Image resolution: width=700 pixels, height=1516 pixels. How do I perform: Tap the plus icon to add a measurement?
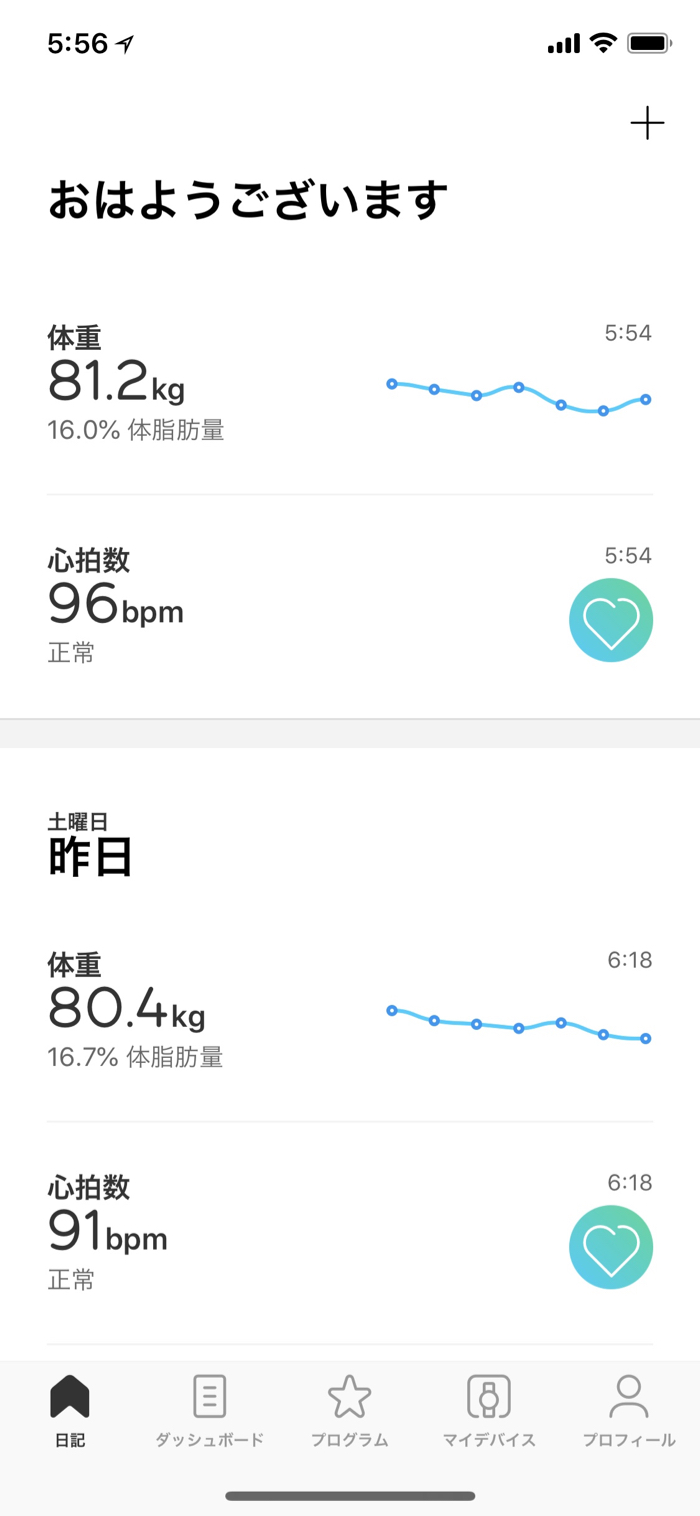(647, 124)
